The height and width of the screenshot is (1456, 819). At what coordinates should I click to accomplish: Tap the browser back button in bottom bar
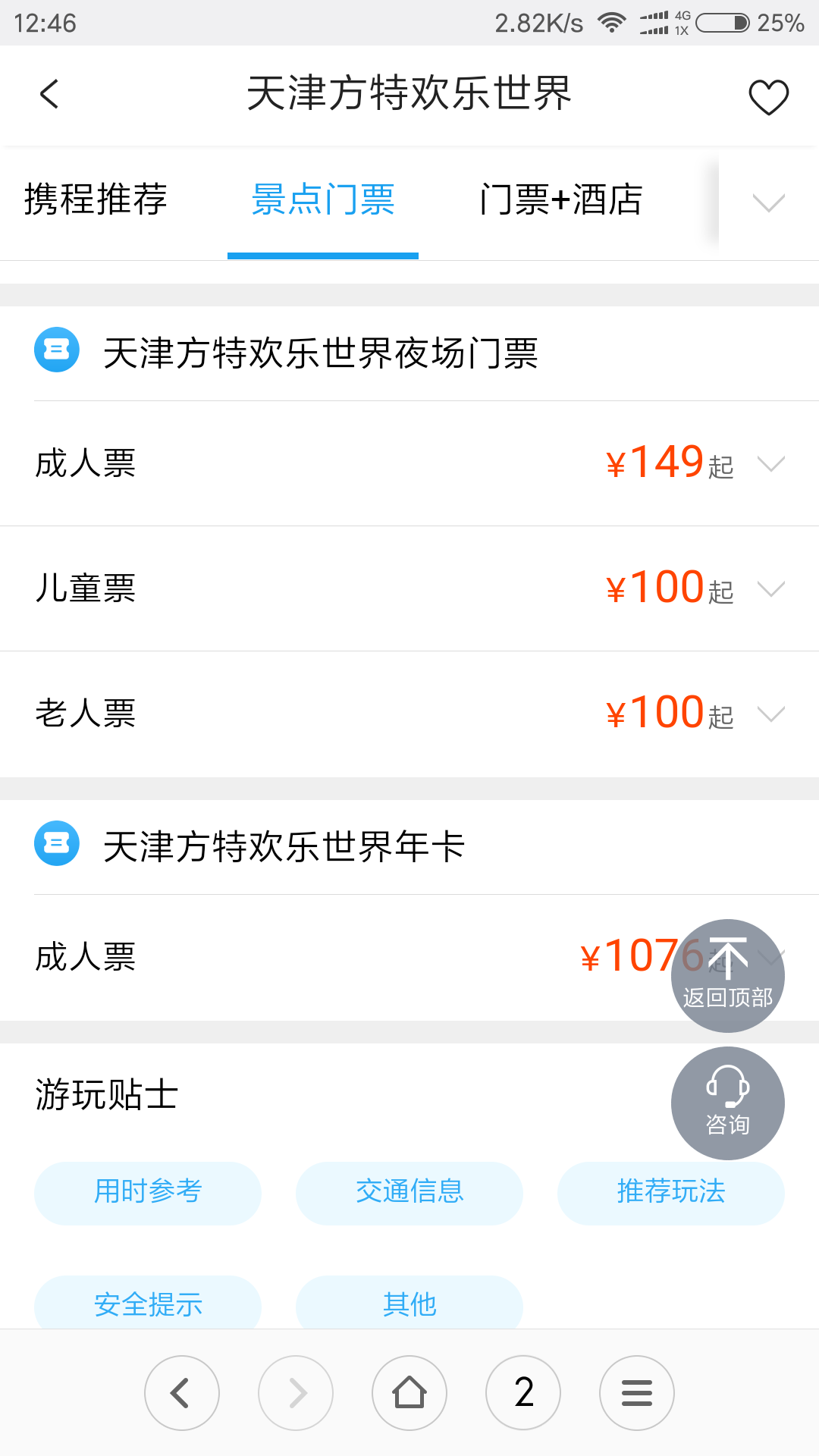182,1393
